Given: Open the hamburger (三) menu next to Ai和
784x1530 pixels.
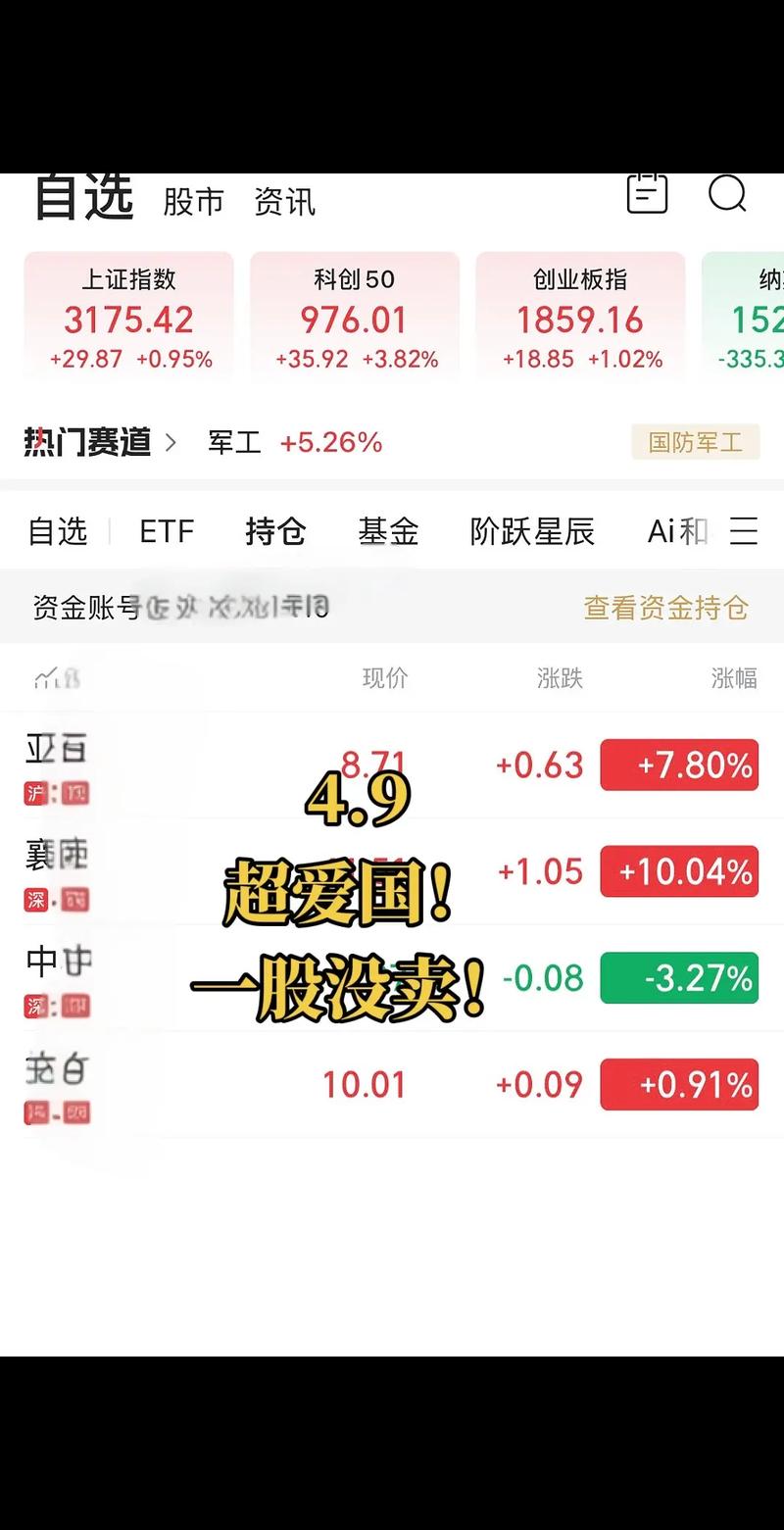Looking at the screenshot, I should coord(744,531).
